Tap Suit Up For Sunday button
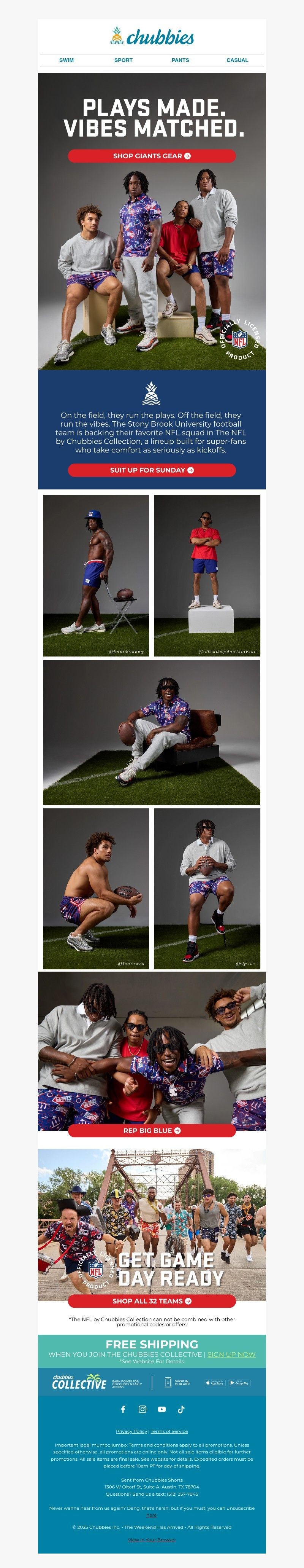This screenshot has height=1568, width=304. (151, 470)
